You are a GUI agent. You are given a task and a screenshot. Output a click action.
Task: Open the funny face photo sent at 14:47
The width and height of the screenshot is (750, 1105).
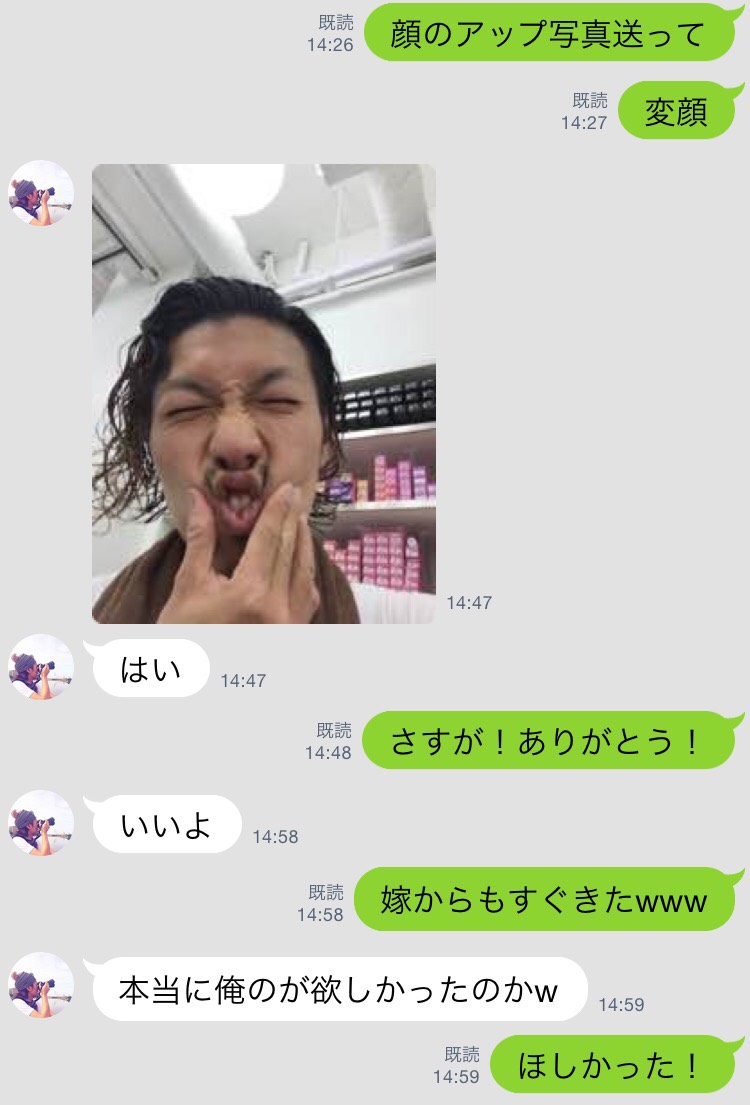pyautogui.click(x=264, y=393)
